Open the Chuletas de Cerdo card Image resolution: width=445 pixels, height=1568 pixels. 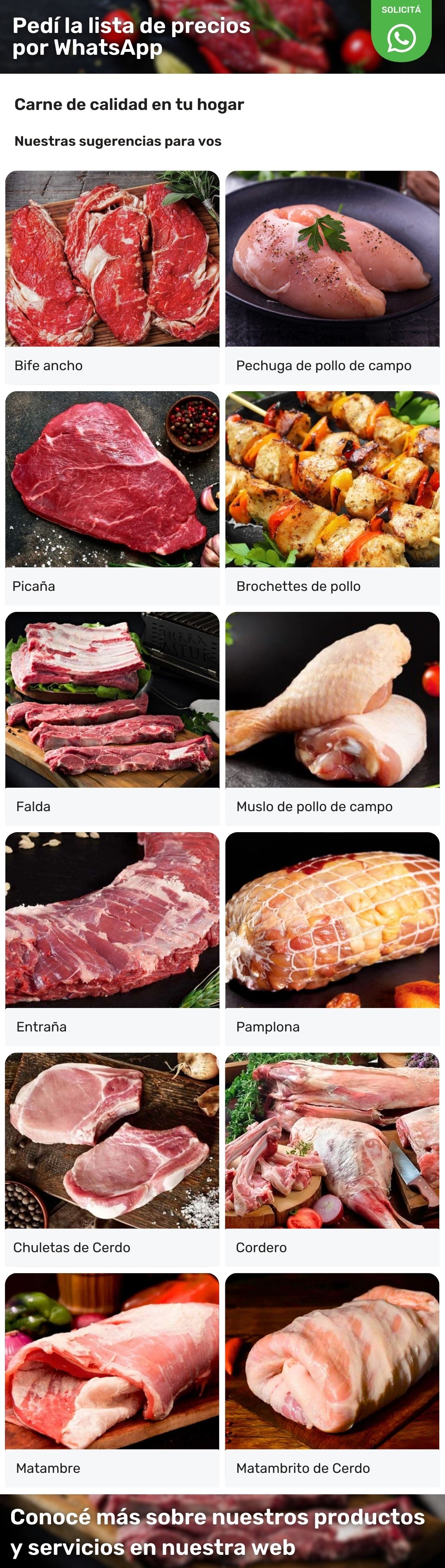[112, 1158]
